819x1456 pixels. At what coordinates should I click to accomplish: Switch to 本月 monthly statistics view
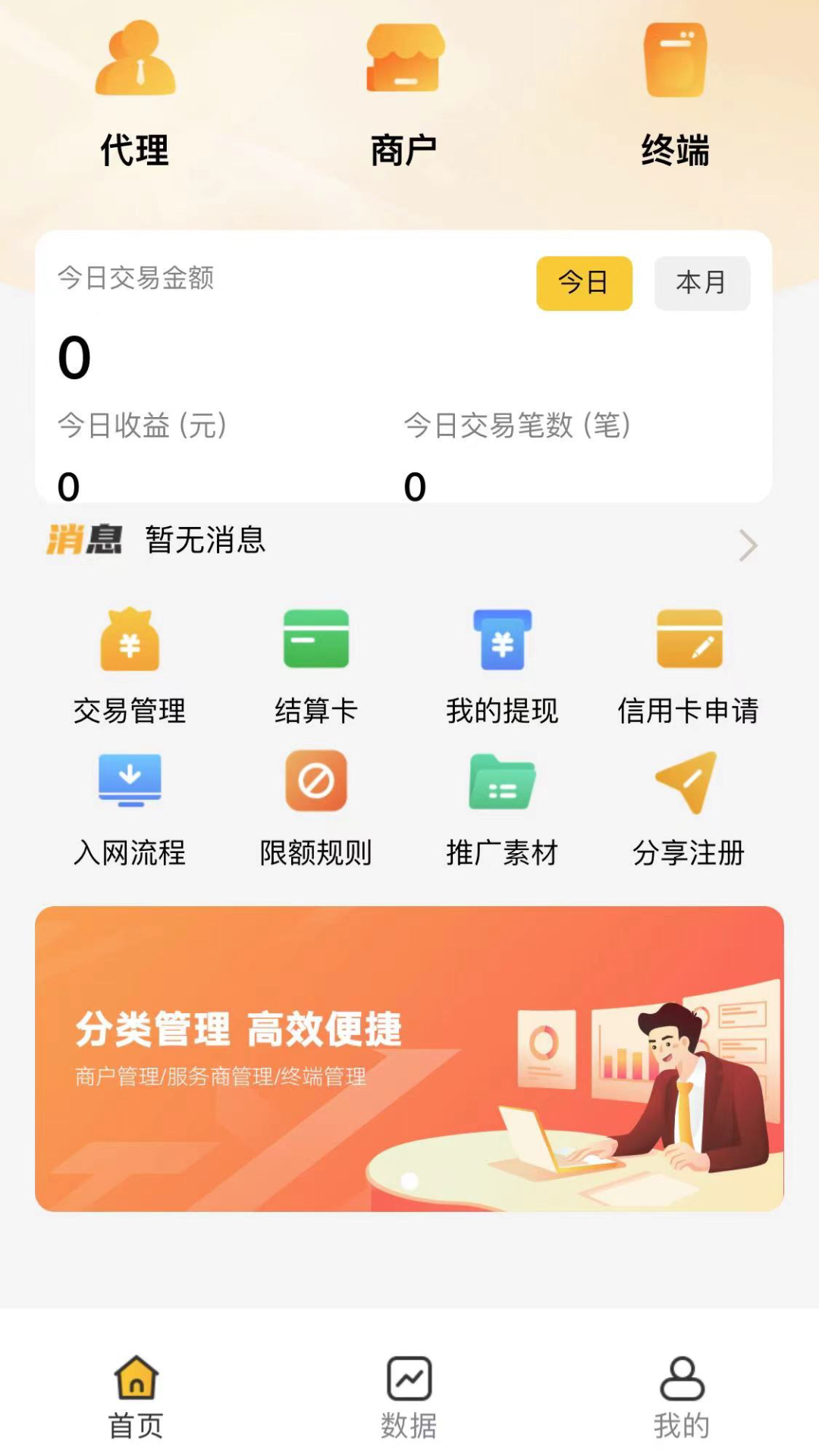[x=701, y=283]
